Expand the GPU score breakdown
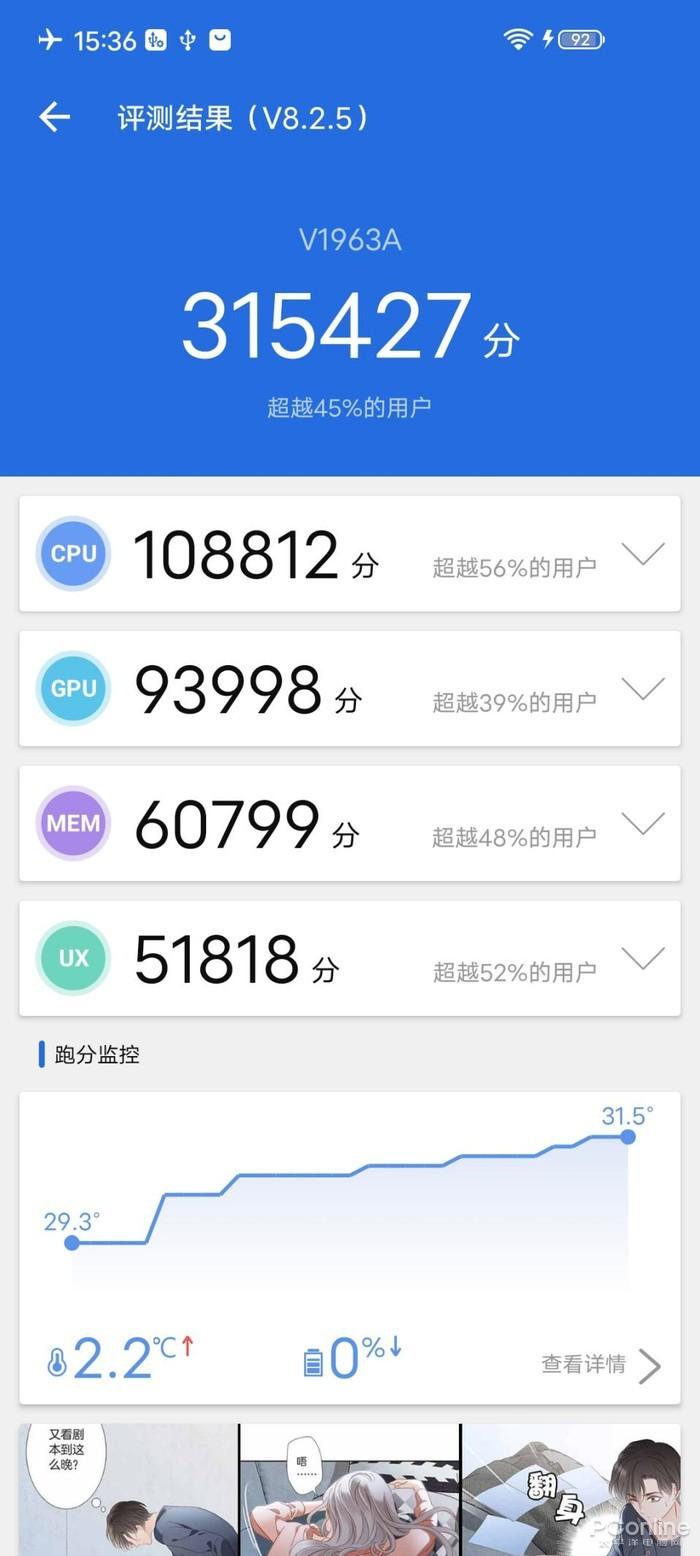Viewport: 700px width, 1556px height. pos(642,689)
